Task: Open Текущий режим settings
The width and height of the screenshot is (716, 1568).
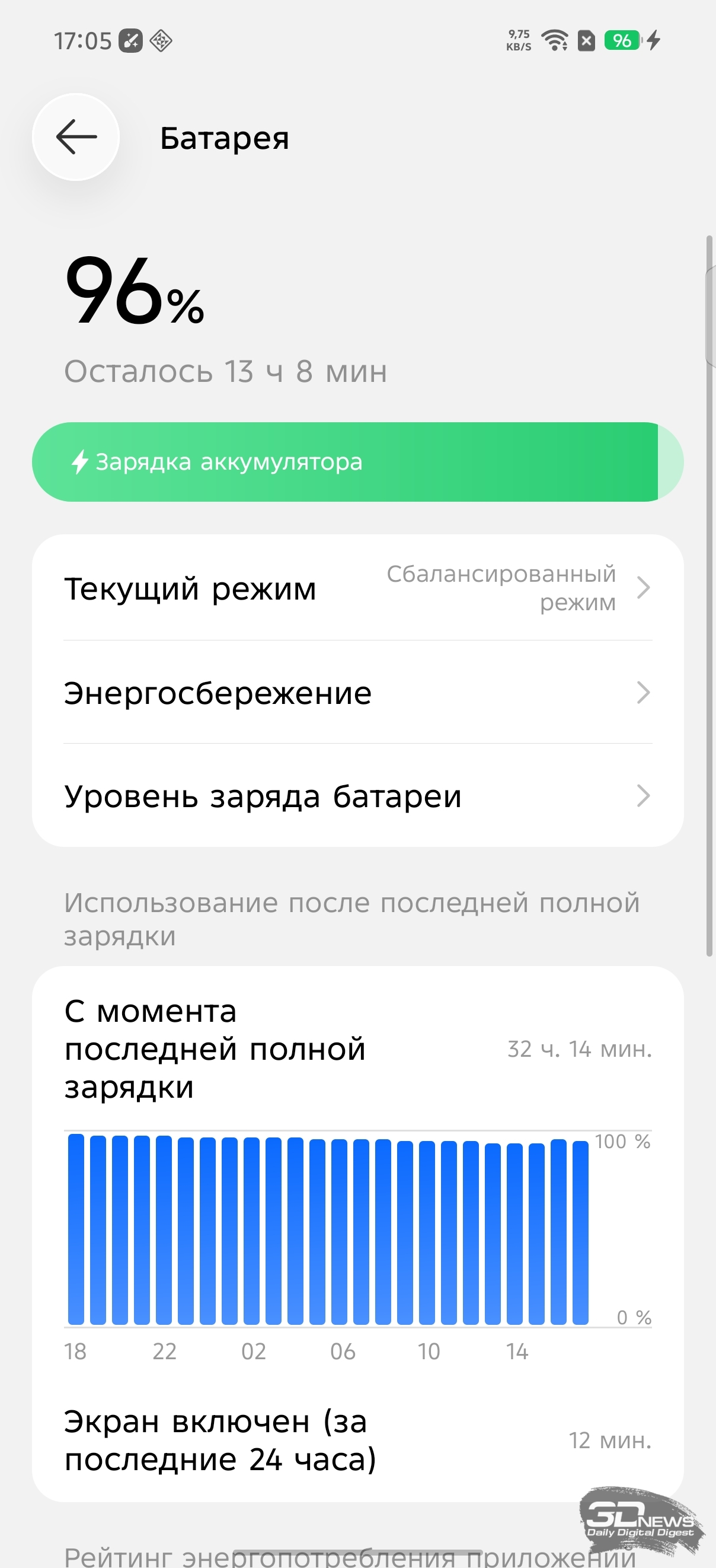Action: 357,588
